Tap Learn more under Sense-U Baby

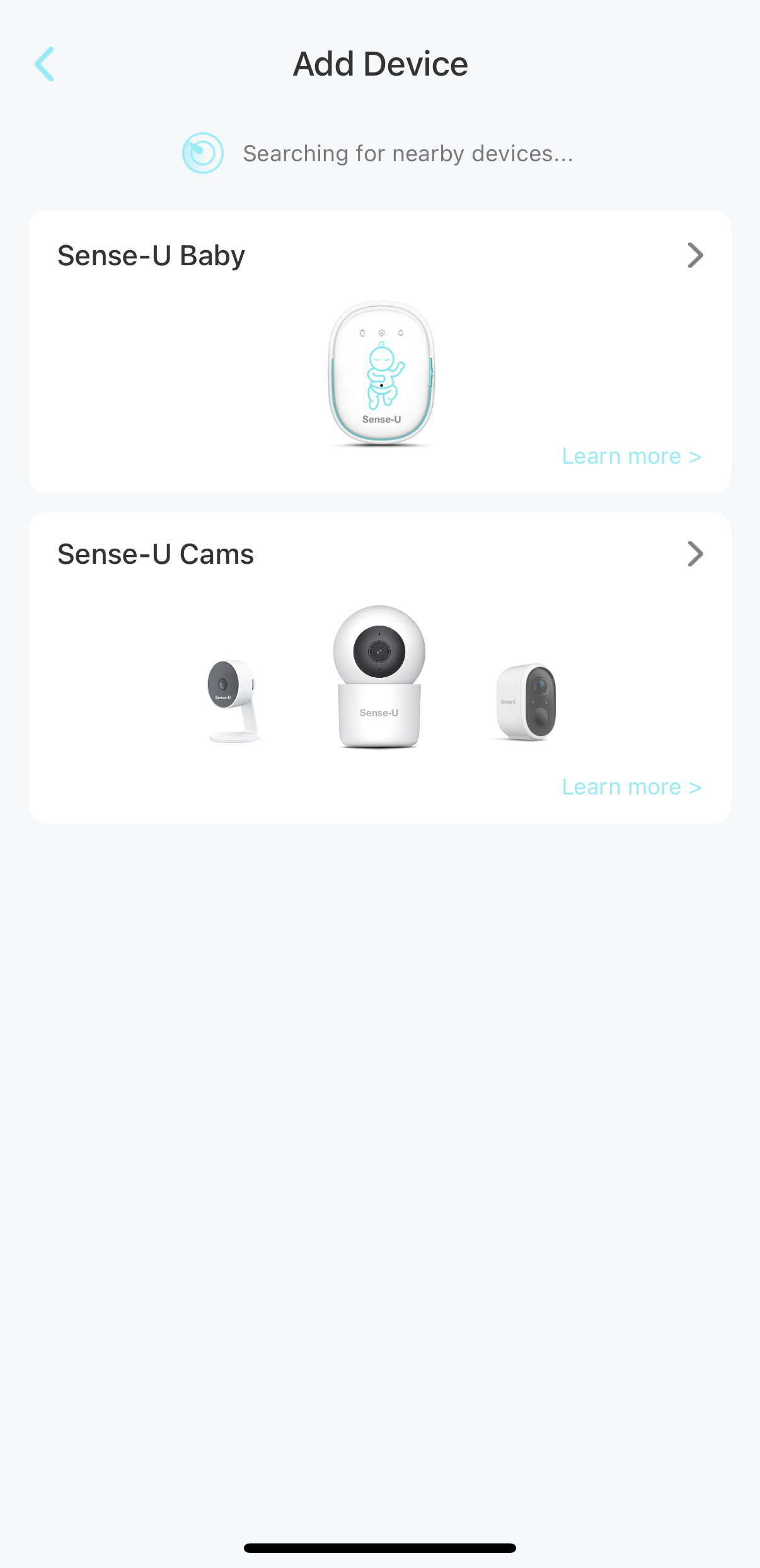631,456
